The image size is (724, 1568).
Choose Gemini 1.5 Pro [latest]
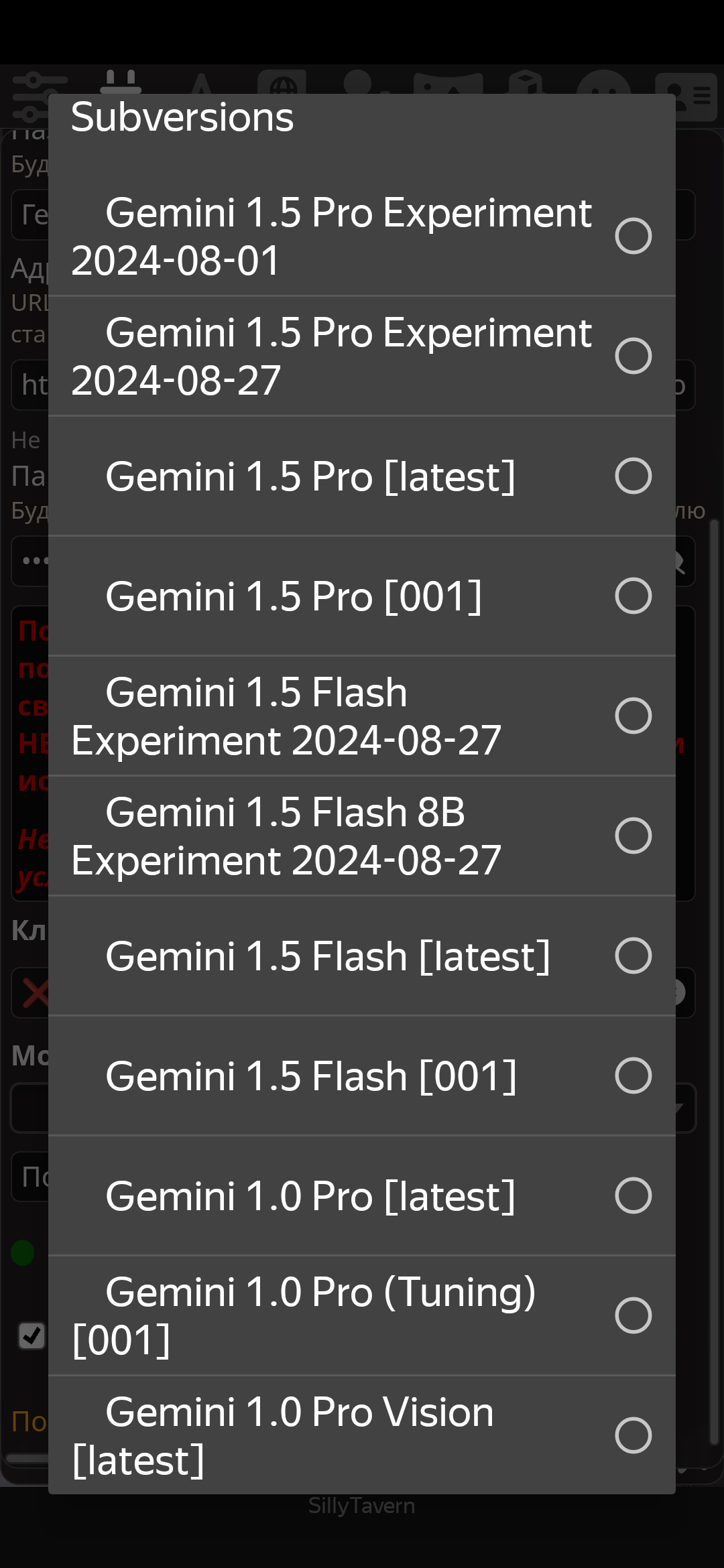[362, 476]
